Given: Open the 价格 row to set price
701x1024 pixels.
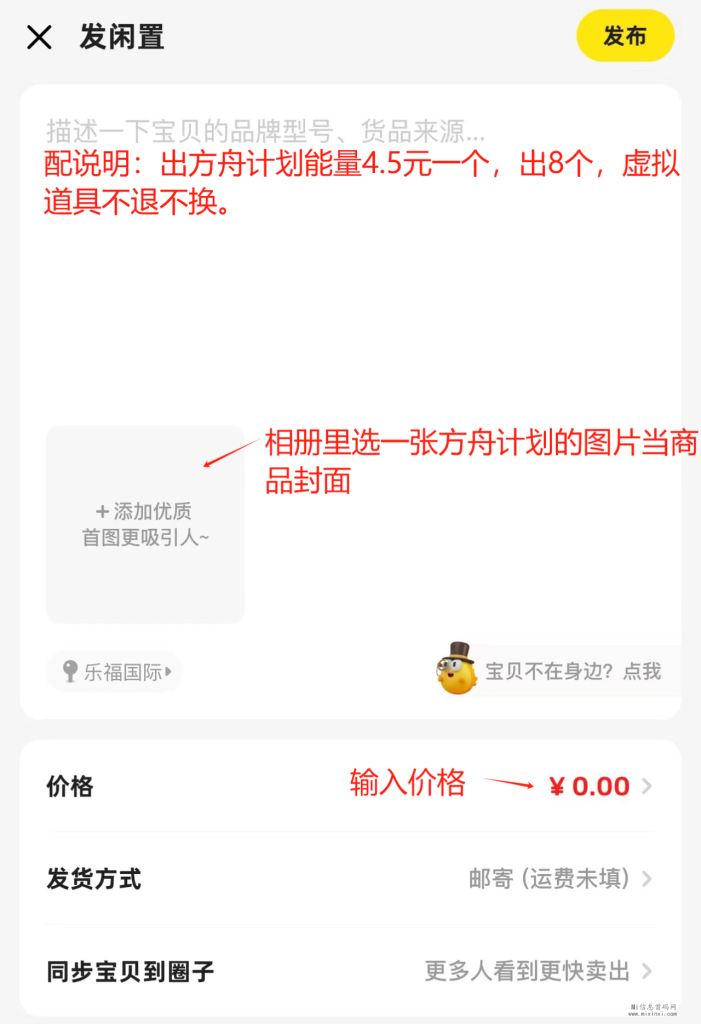Looking at the screenshot, I should pyautogui.click(x=350, y=787).
